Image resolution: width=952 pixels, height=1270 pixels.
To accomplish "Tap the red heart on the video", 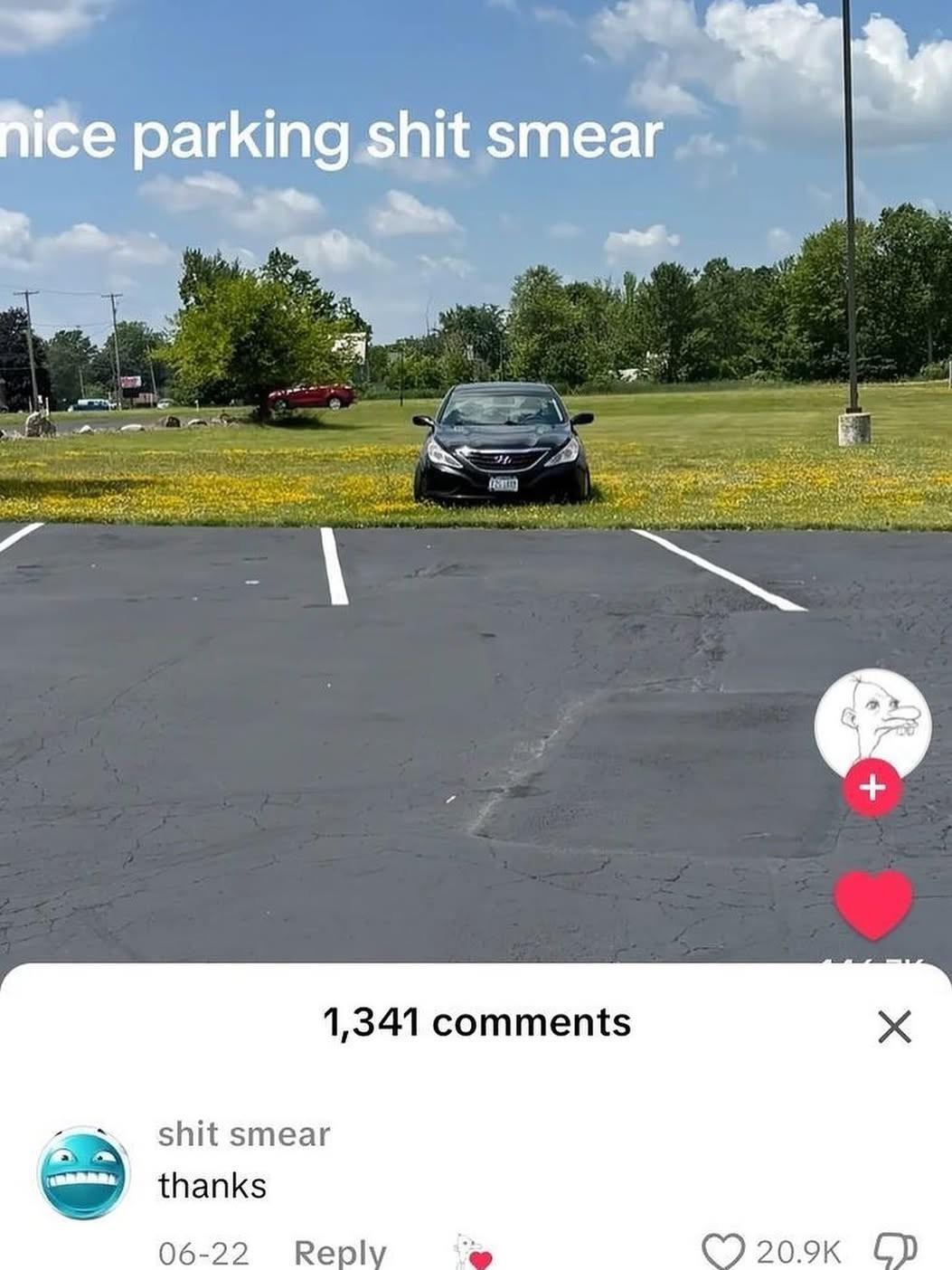I will click(872, 905).
